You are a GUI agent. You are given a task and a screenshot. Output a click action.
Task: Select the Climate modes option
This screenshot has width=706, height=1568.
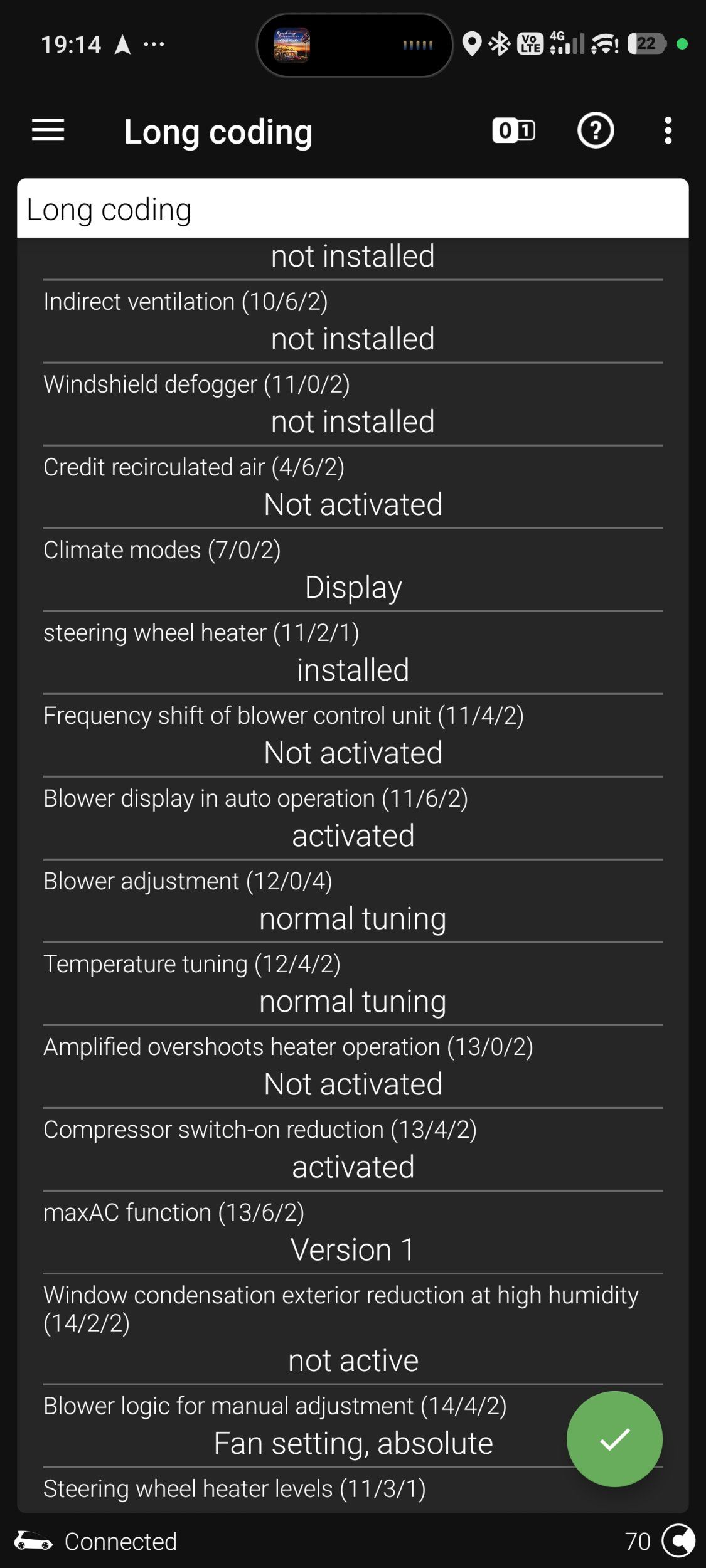353,587
